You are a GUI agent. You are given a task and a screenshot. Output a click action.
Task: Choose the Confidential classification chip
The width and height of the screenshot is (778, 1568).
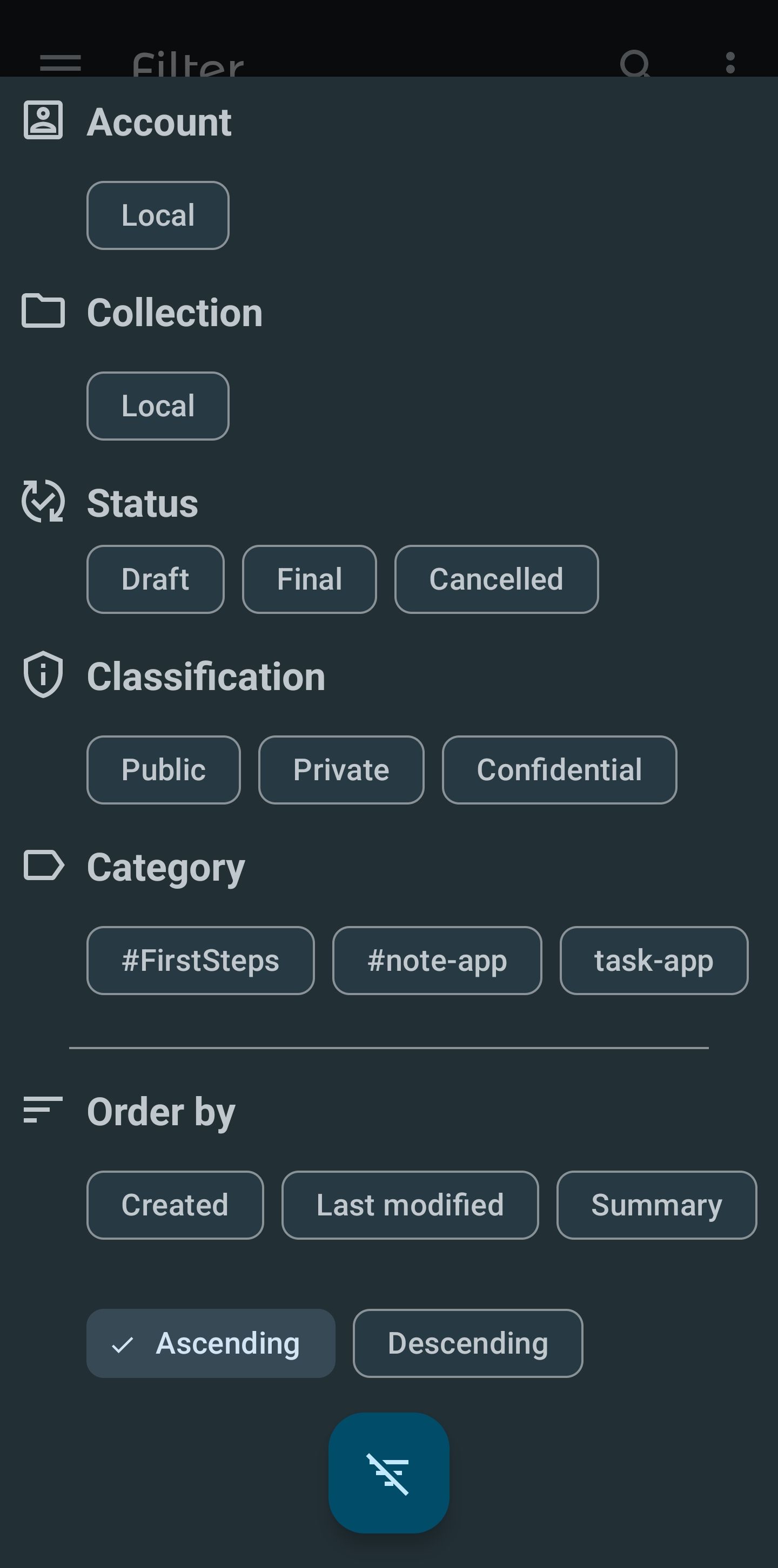tap(559, 770)
